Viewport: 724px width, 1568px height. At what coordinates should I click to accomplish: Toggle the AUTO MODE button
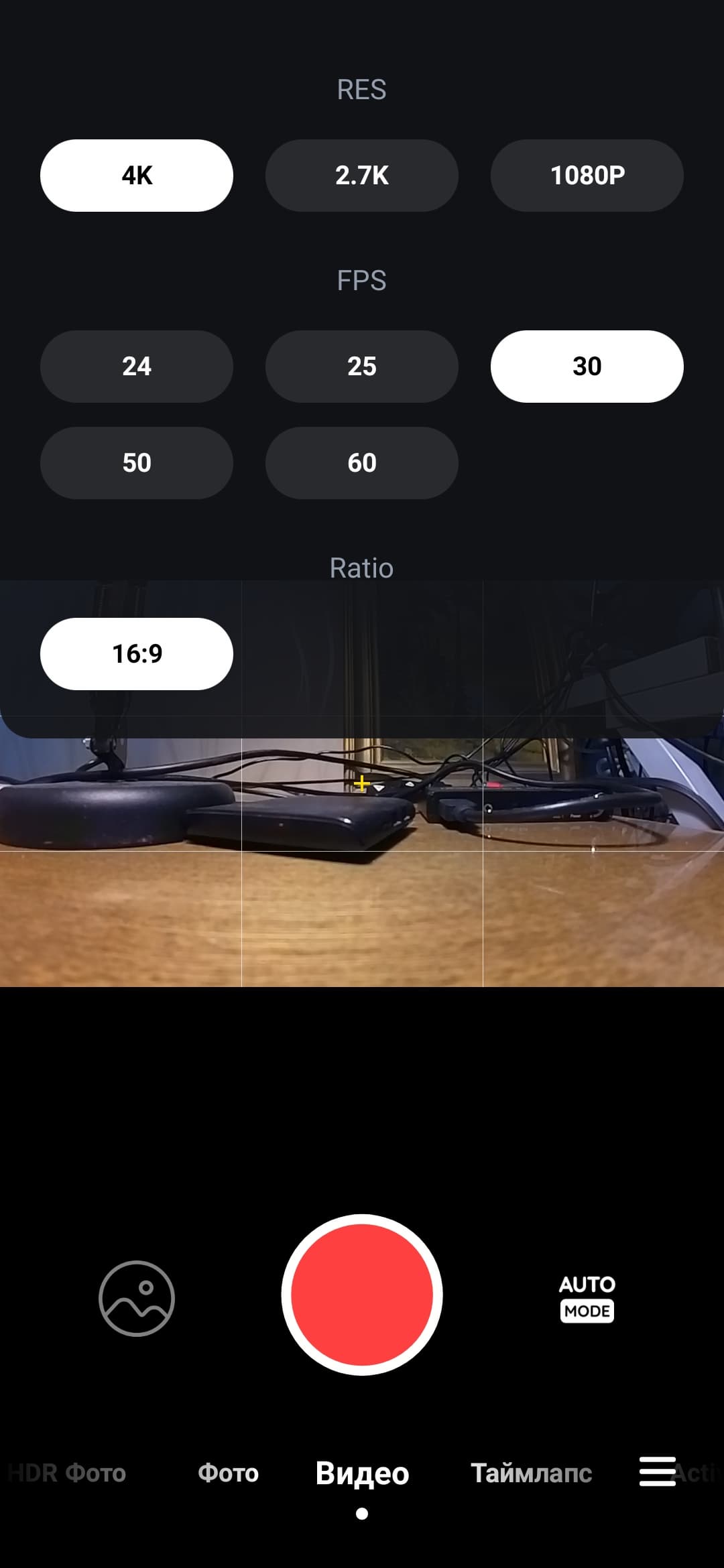point(587,1298)
